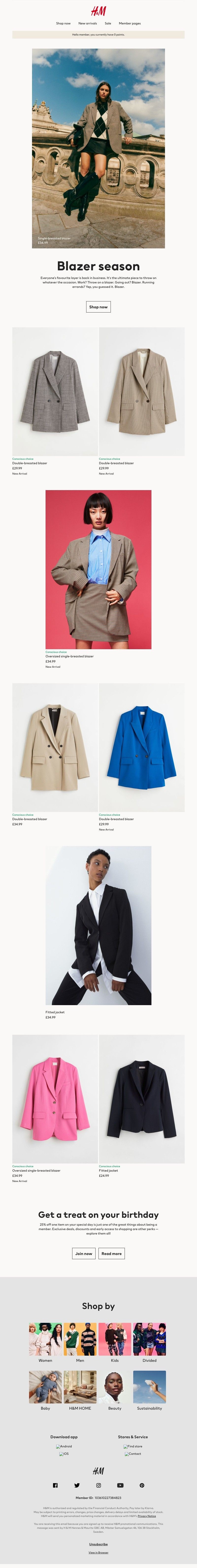The width and height of the screenshot is (197, 1568).
Task: Open the Shop now navigation link
Action: (x=63, y=23)
